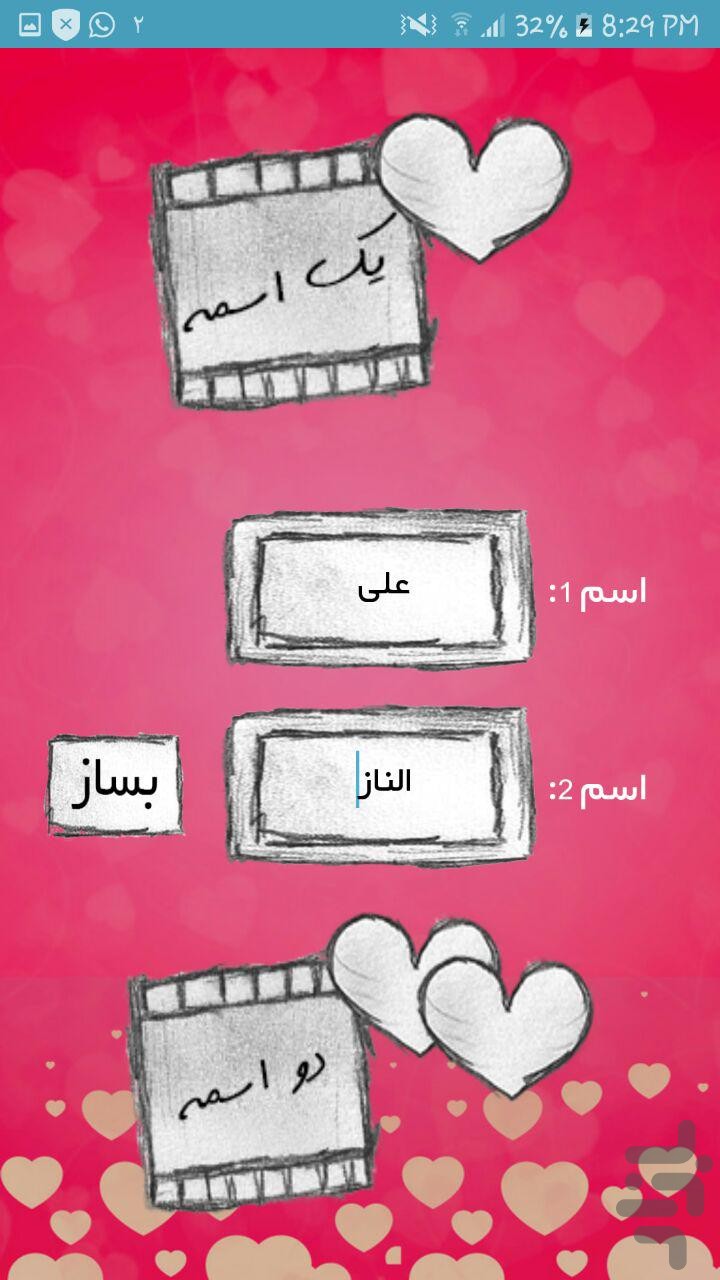Tap the بساز button
This screenshot has height=1280, width=720.
point(115,786)
